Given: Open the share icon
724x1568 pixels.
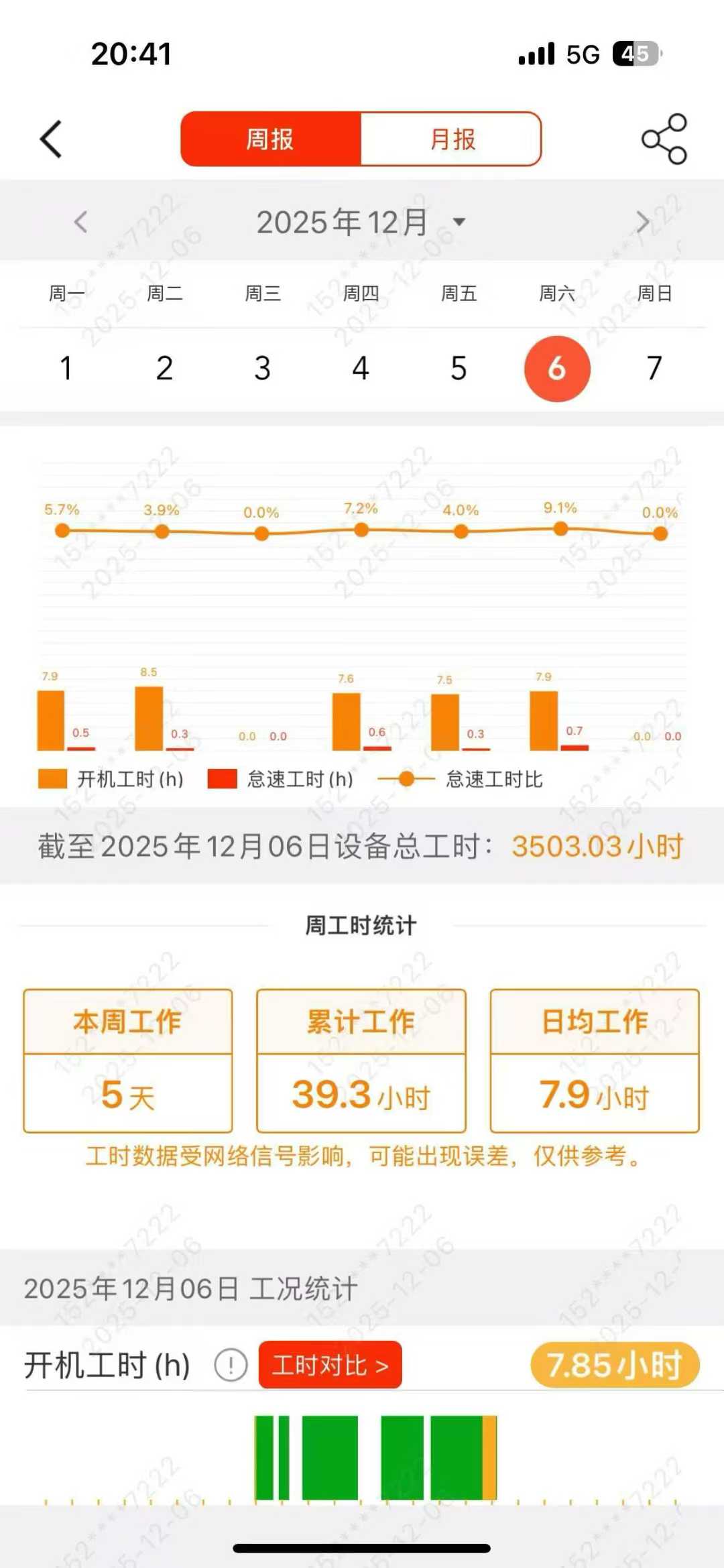Looking at the screenshot, I should [664, 139].
